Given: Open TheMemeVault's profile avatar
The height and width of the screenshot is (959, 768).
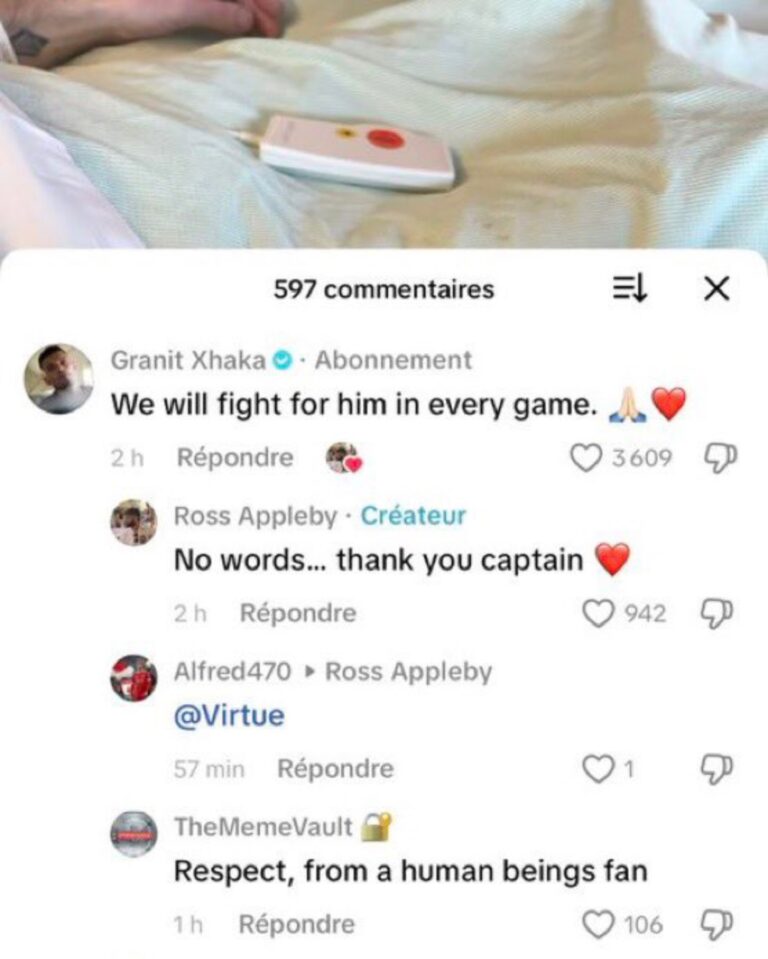Looking at the screenshot, I should point(133,834).
